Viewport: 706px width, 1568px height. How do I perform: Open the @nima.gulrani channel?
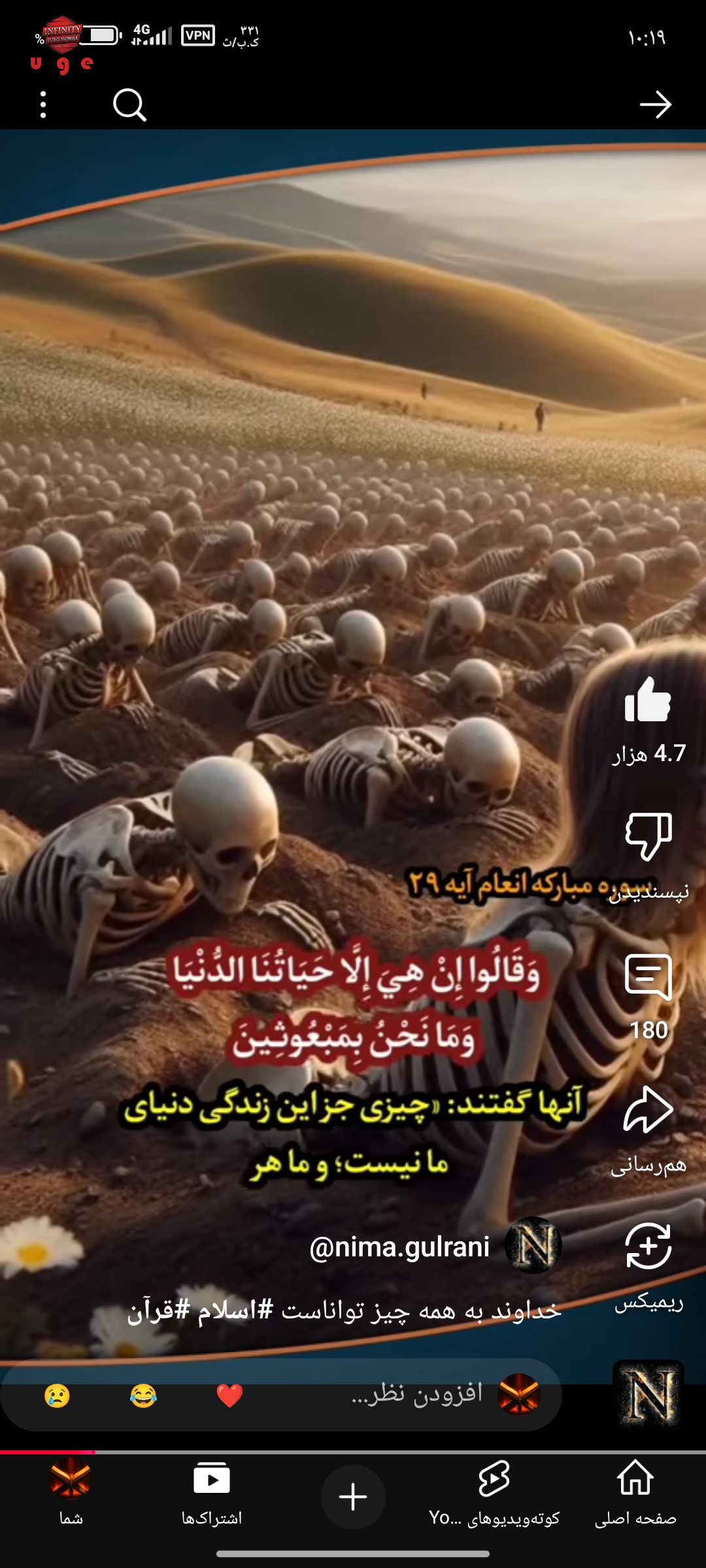click(399, 1247)
